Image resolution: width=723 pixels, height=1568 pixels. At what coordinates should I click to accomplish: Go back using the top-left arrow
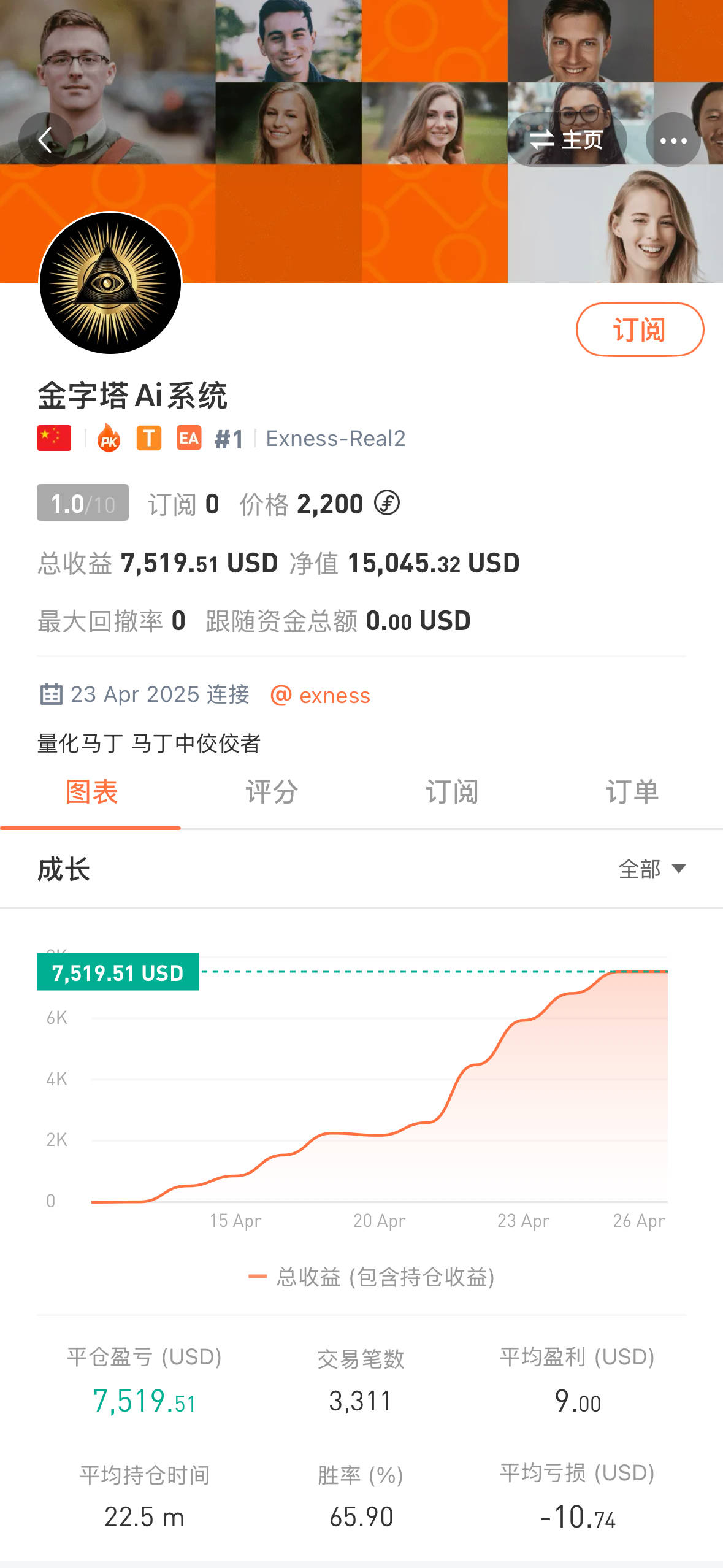tap(45, 140)
